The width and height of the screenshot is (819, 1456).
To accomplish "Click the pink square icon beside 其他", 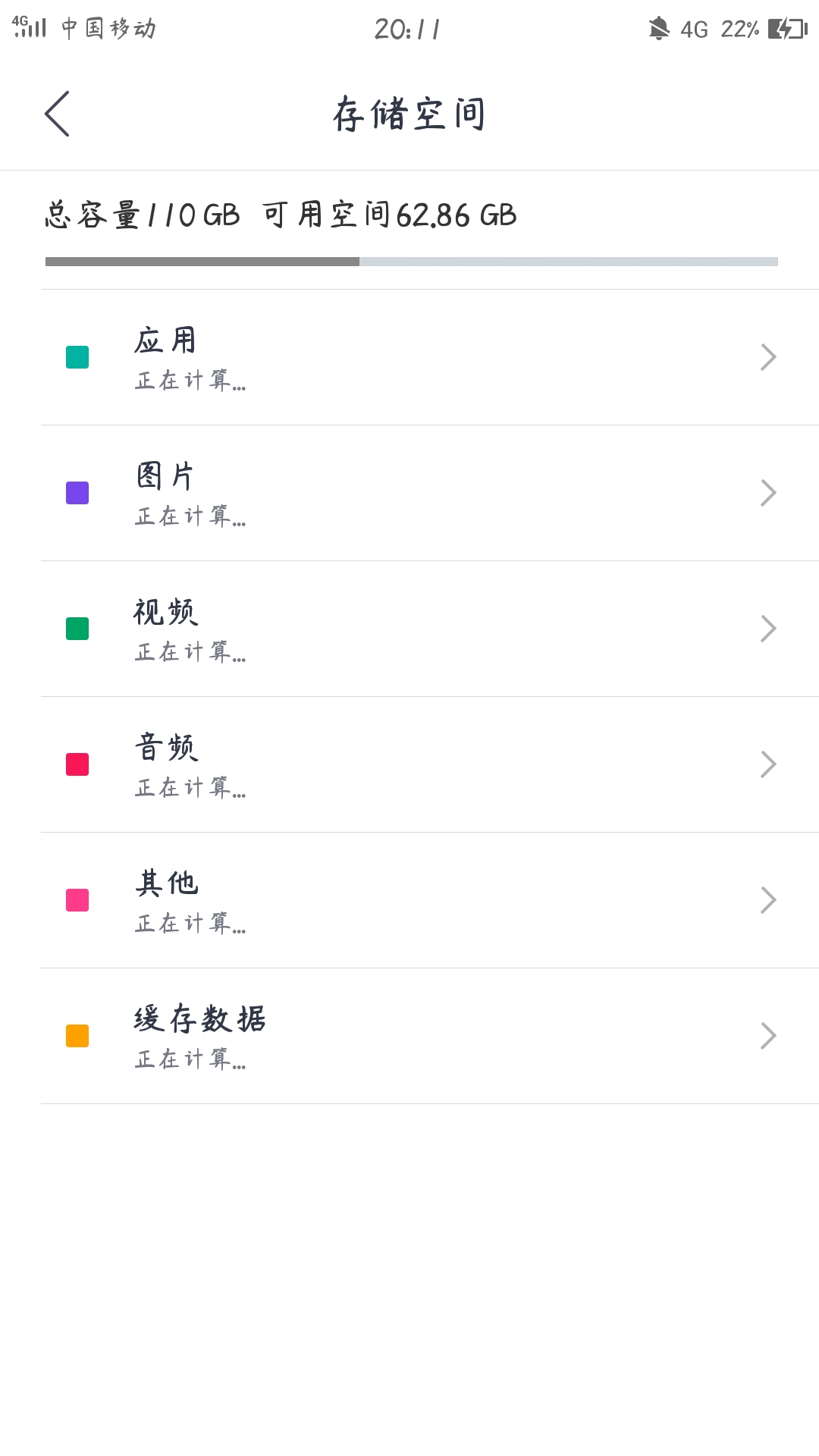I will point(76,899).
